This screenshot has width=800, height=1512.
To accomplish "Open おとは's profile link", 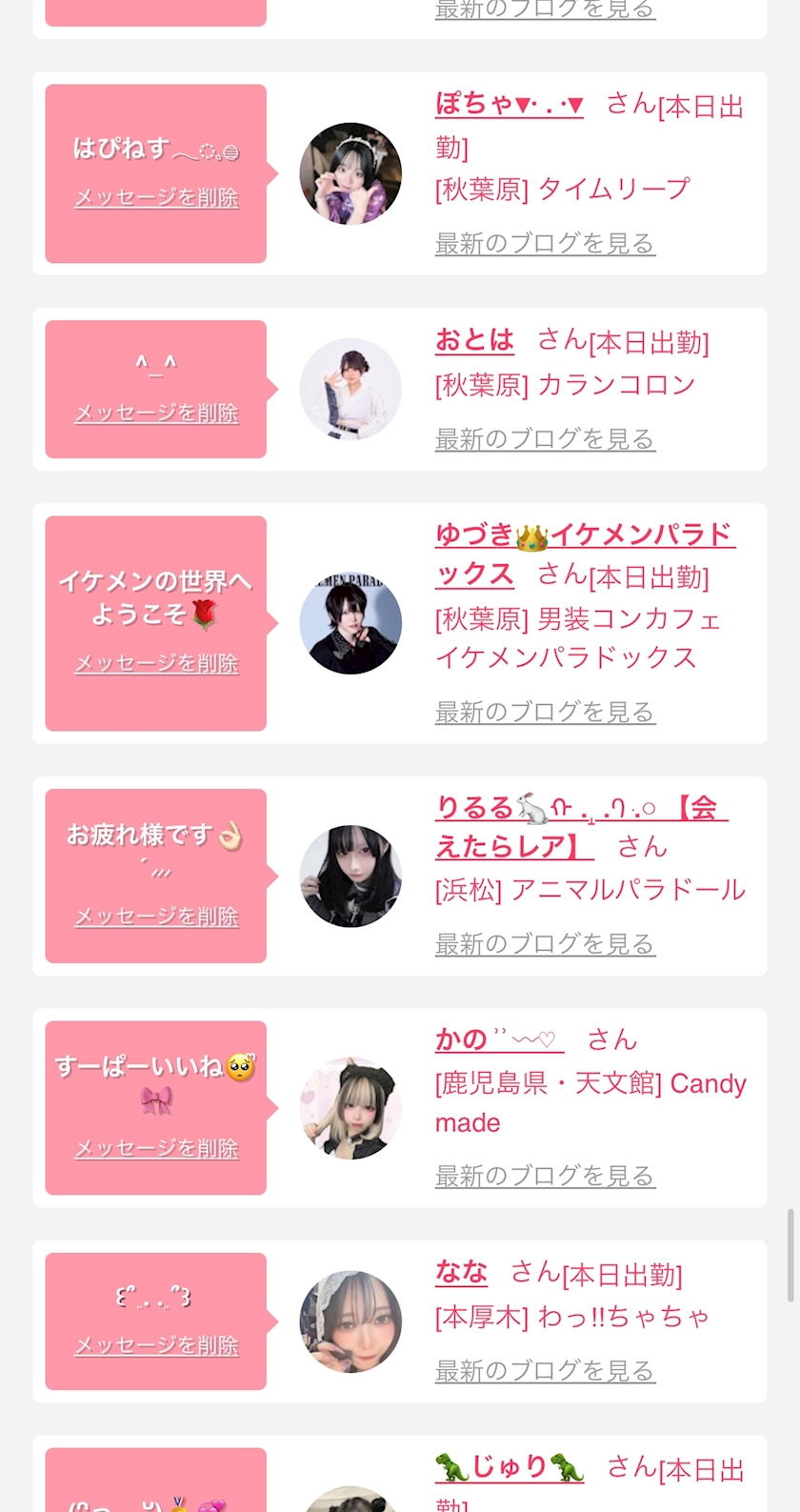I will pos(474,340).
